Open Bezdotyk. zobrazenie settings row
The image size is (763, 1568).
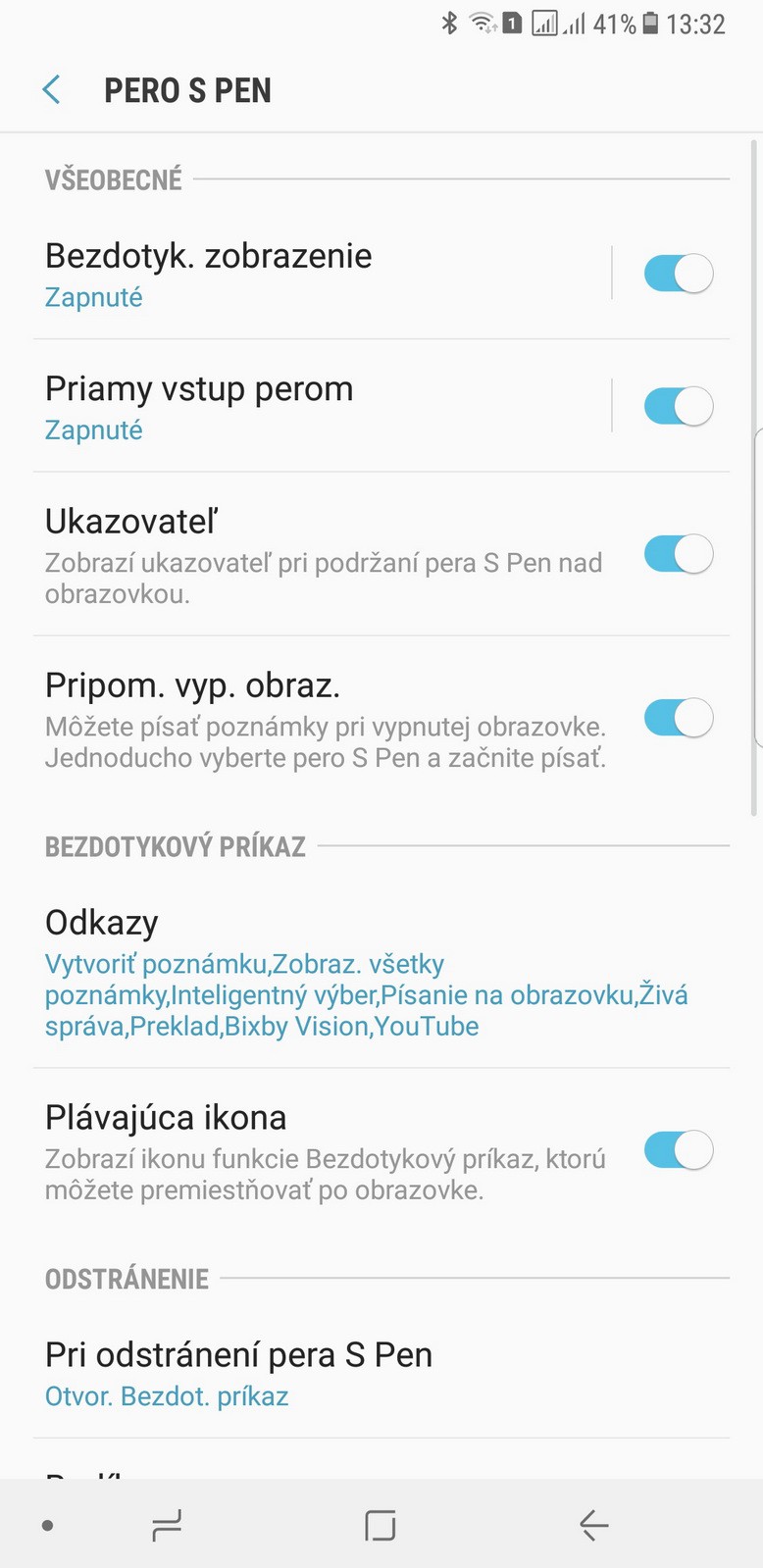pos(294,274)
